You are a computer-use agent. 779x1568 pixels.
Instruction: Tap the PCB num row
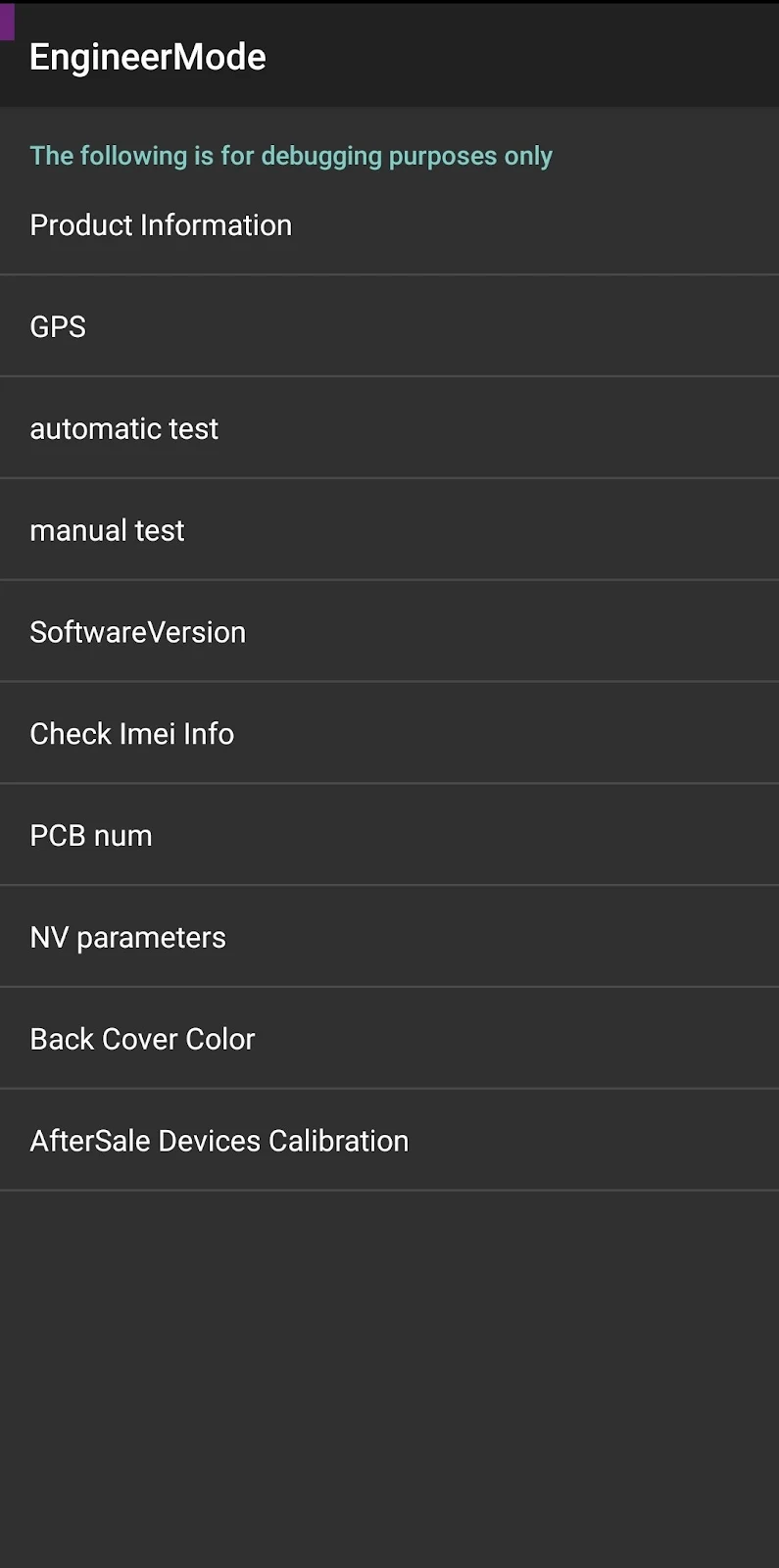pos(389,835)
